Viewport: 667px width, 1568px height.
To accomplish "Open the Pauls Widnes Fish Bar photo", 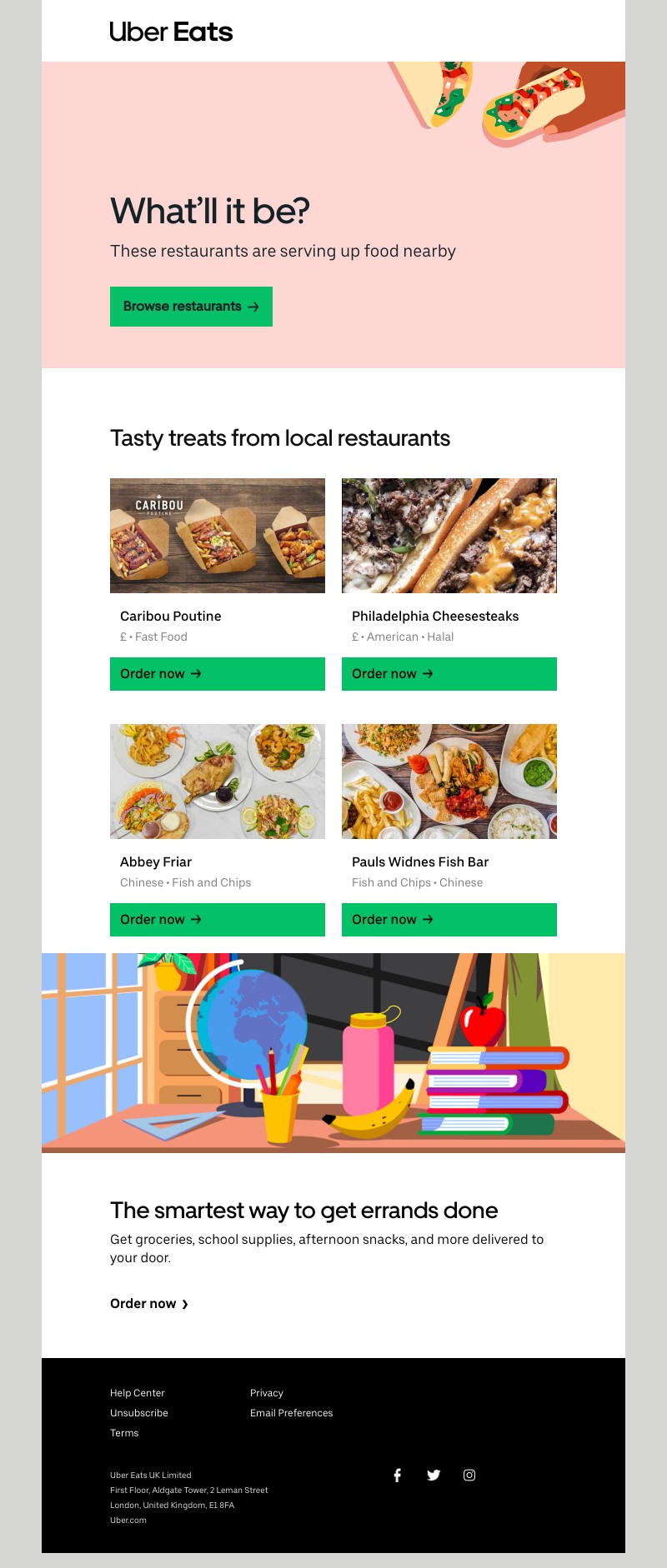I will pos(449,782).
